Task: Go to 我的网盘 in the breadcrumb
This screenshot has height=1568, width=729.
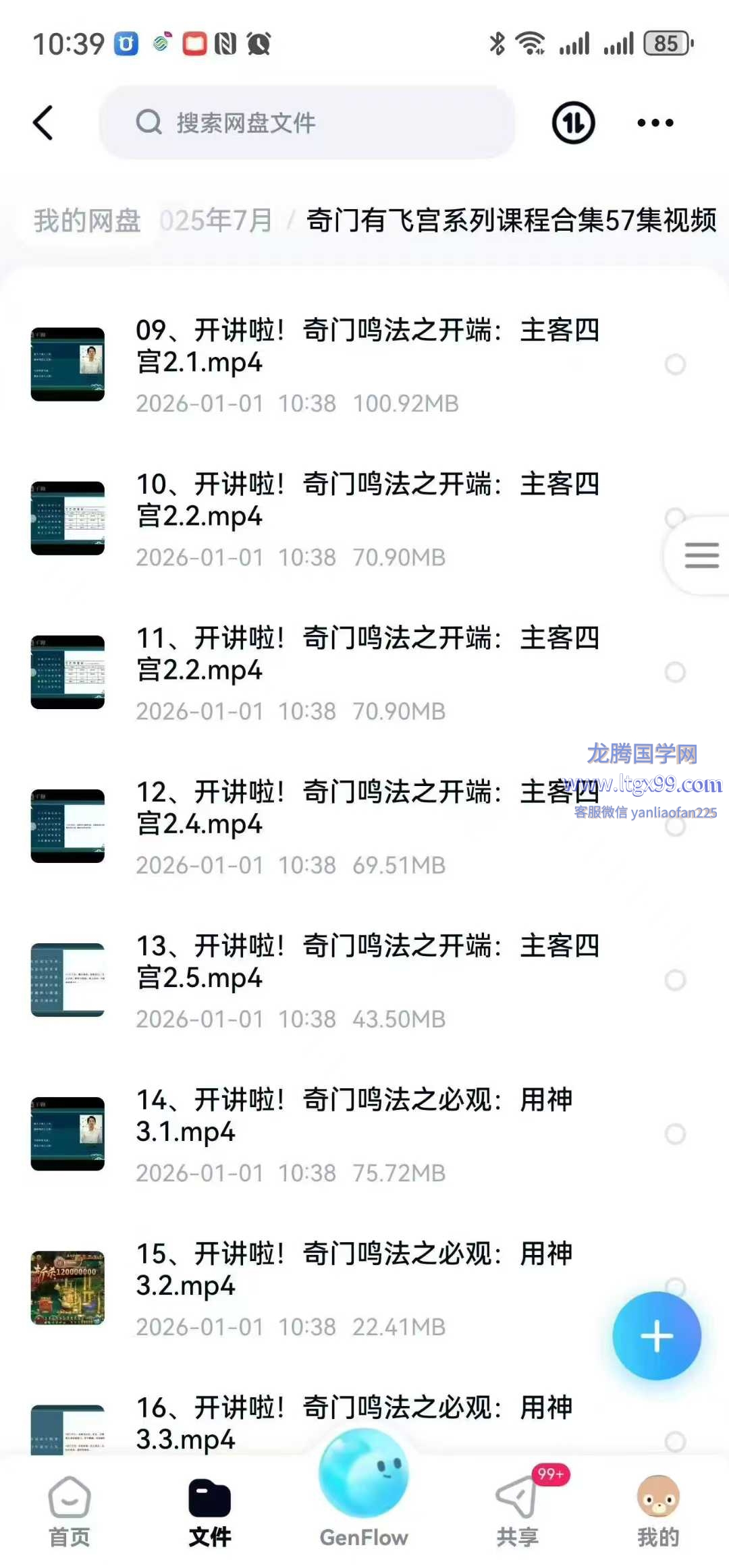Action: 87,221
